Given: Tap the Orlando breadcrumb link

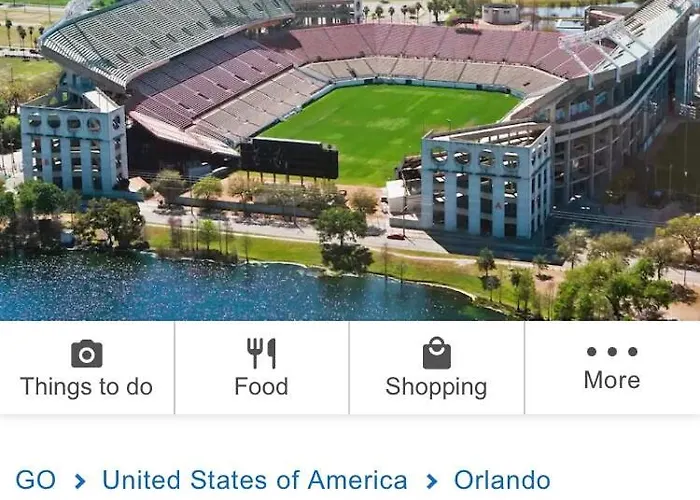Looking at the screenshot, I should click(x=502, y=480).
